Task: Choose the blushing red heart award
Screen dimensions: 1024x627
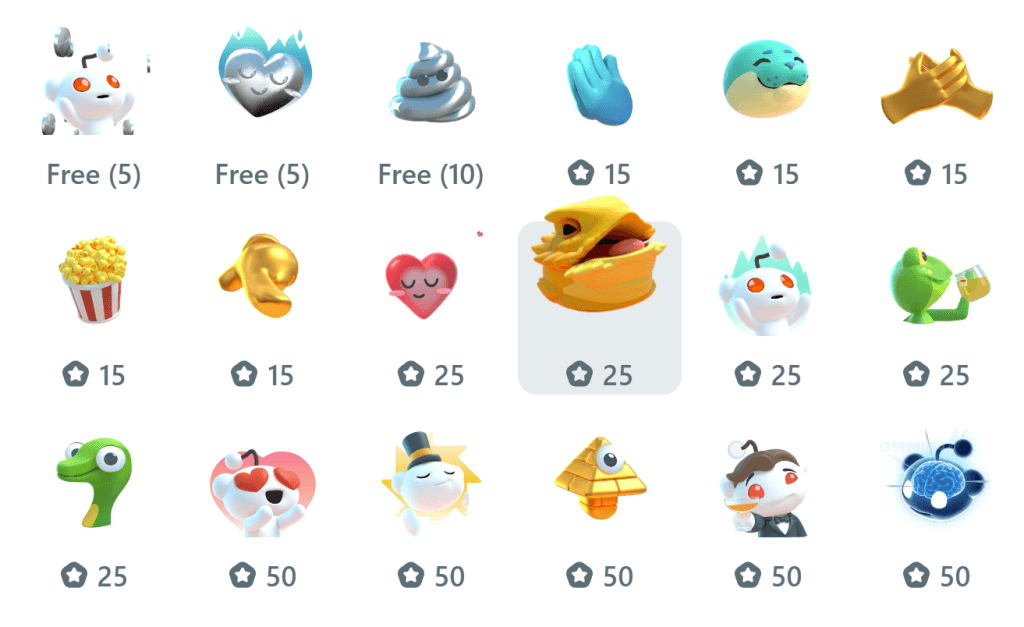Action: [423, 285]
